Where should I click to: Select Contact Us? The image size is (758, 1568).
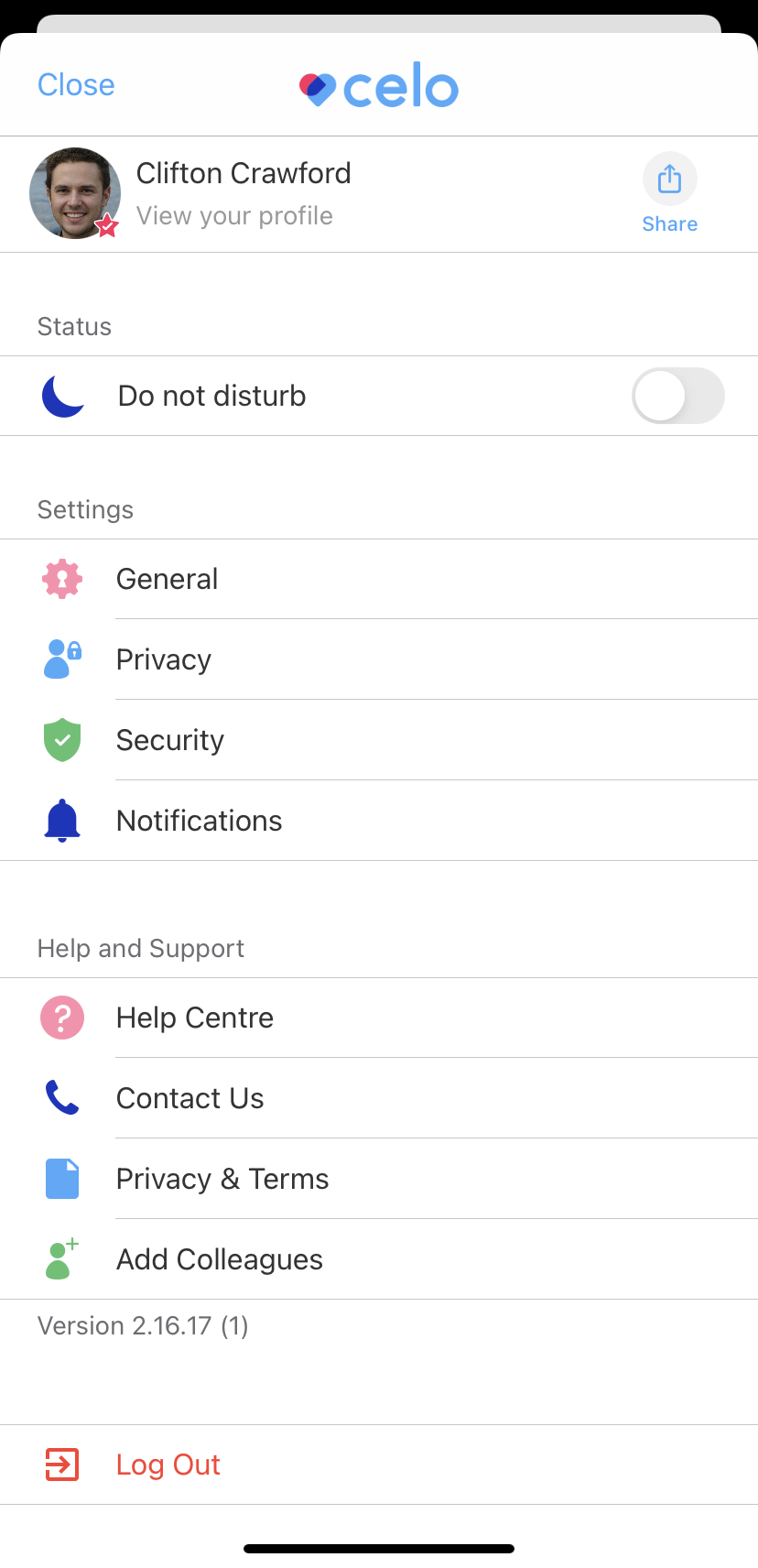pos(190,1098)
